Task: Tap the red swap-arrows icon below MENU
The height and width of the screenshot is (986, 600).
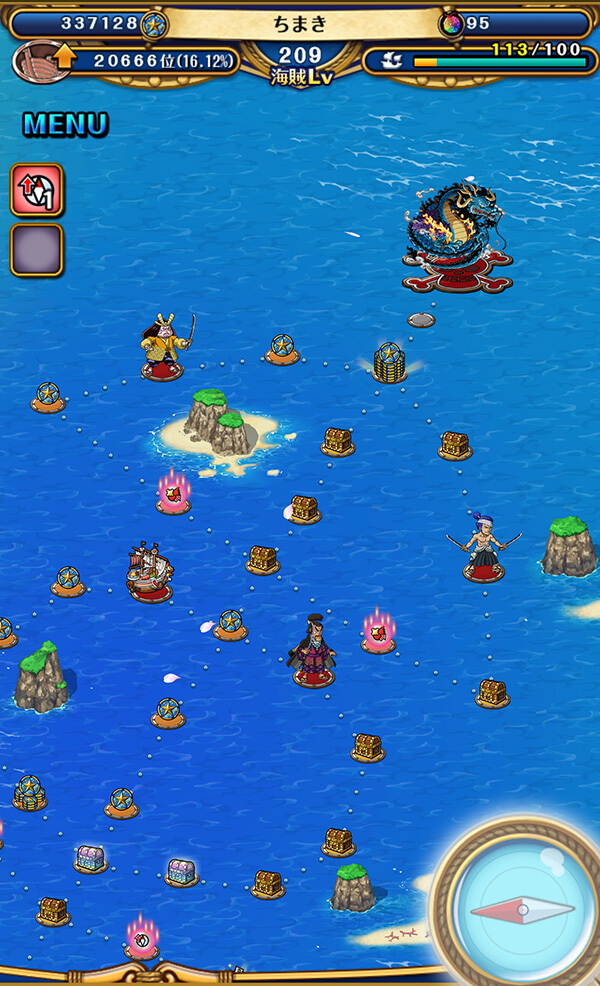Action: pyautogui.click(x=37, y=190)
